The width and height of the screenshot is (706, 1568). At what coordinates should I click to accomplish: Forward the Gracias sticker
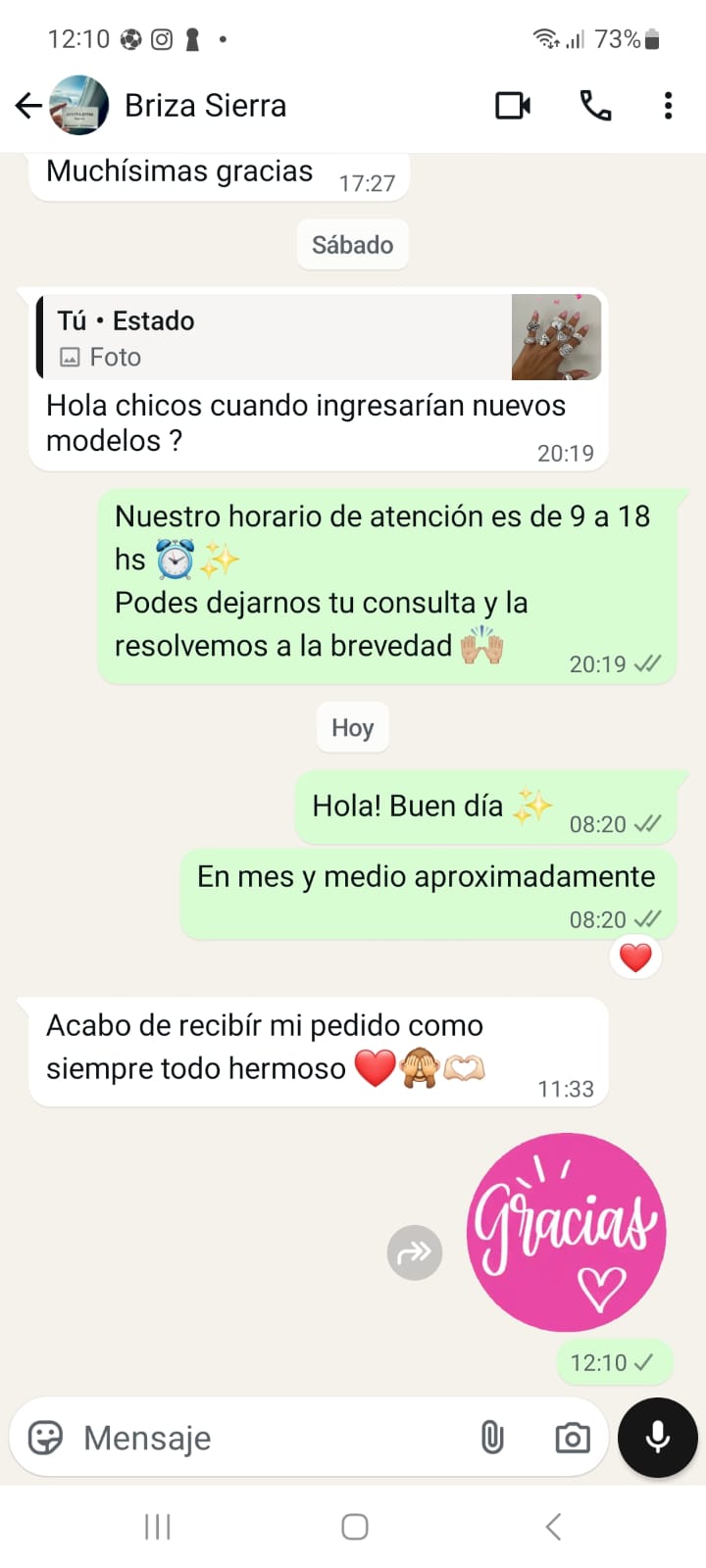tap(415, 1251)
